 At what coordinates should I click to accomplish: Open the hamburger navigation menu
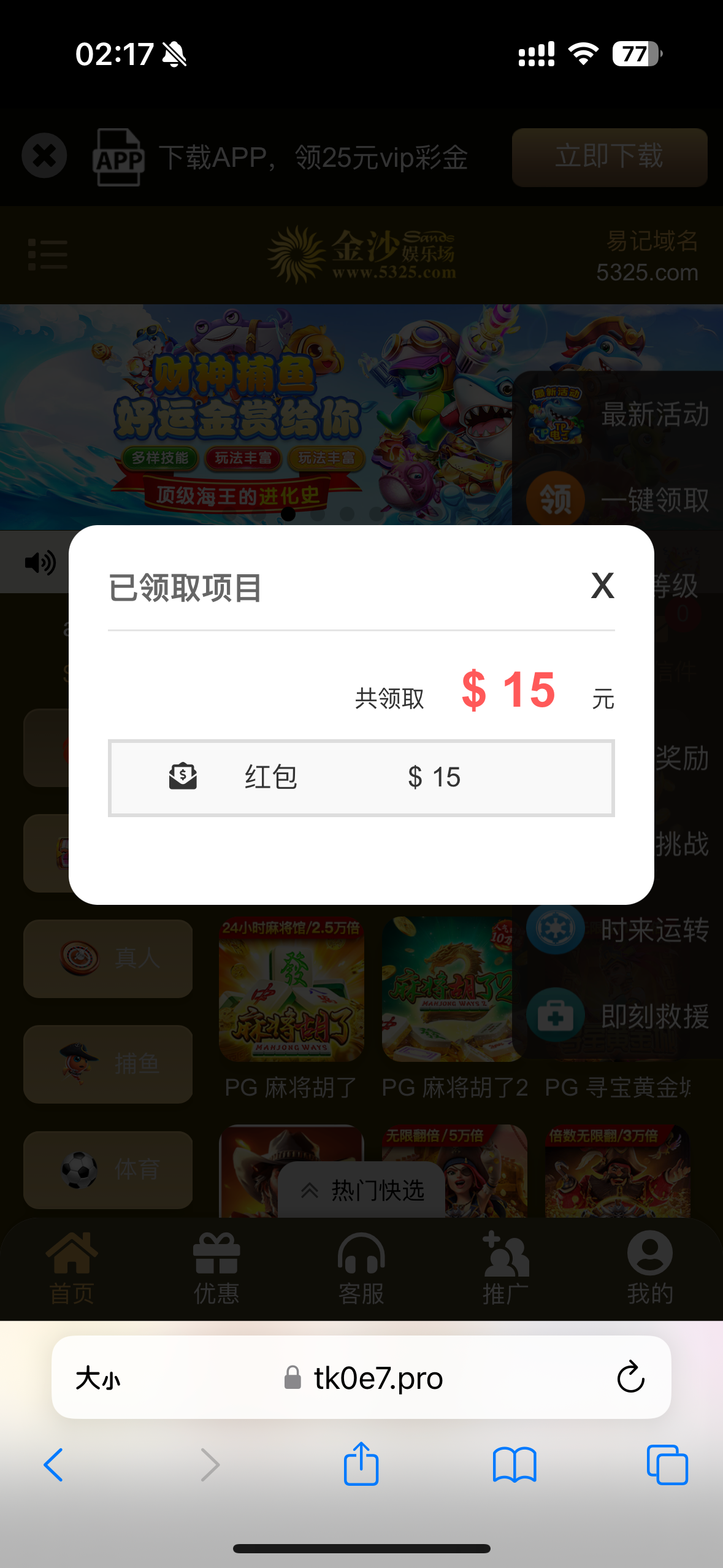48,254
